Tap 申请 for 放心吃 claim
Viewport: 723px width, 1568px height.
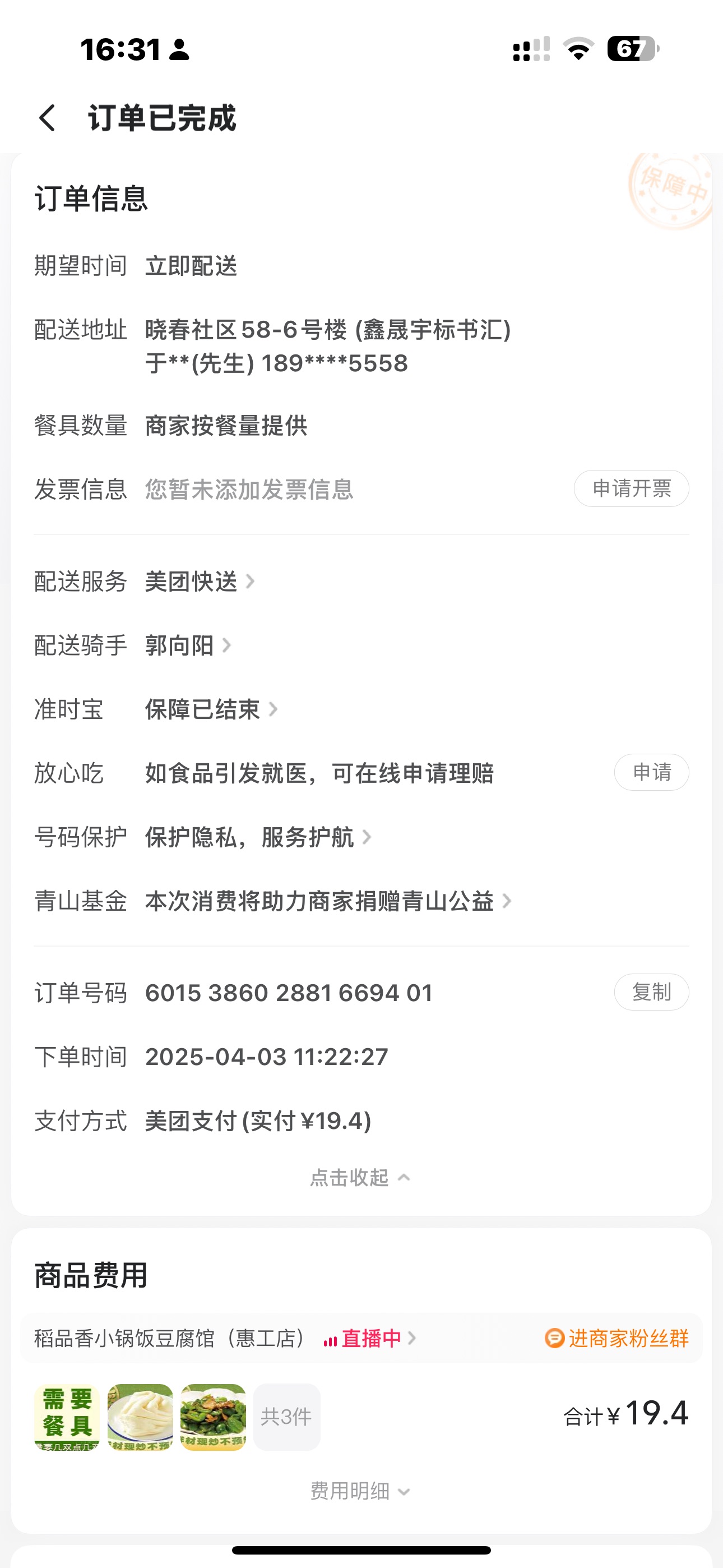click(651, 772)
